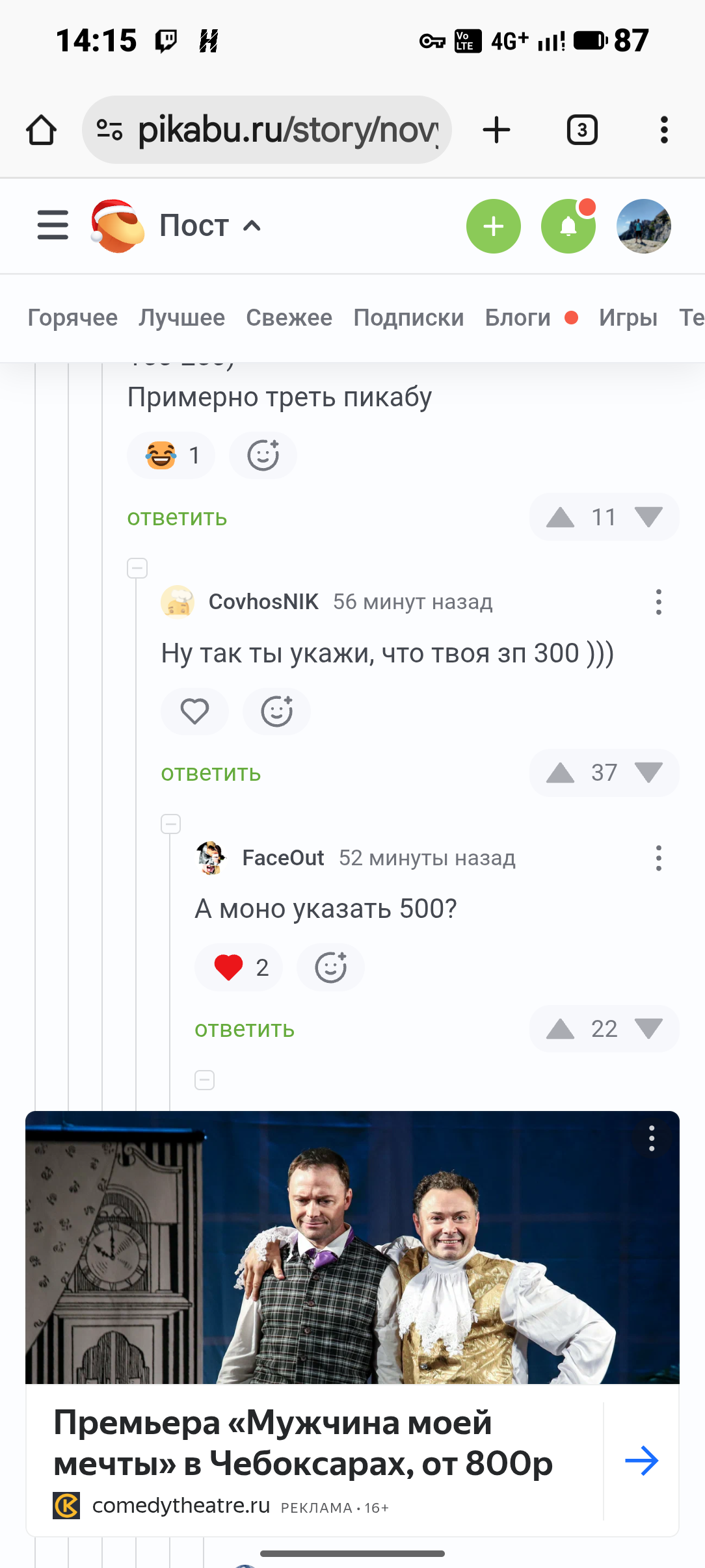This screenshot has width=705, height=1568.
Task: Open the user profile avatar
Action: pyautogui.click(x=643, y=226)
